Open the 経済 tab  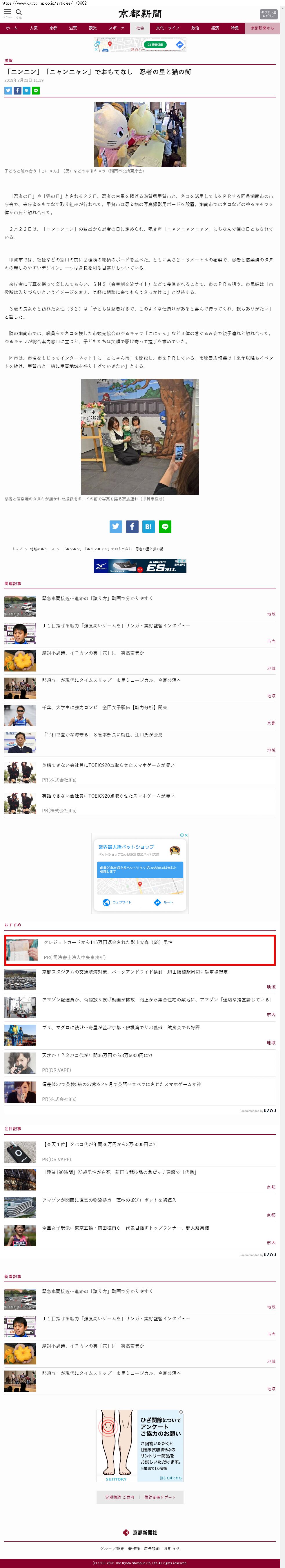(215, 28)
